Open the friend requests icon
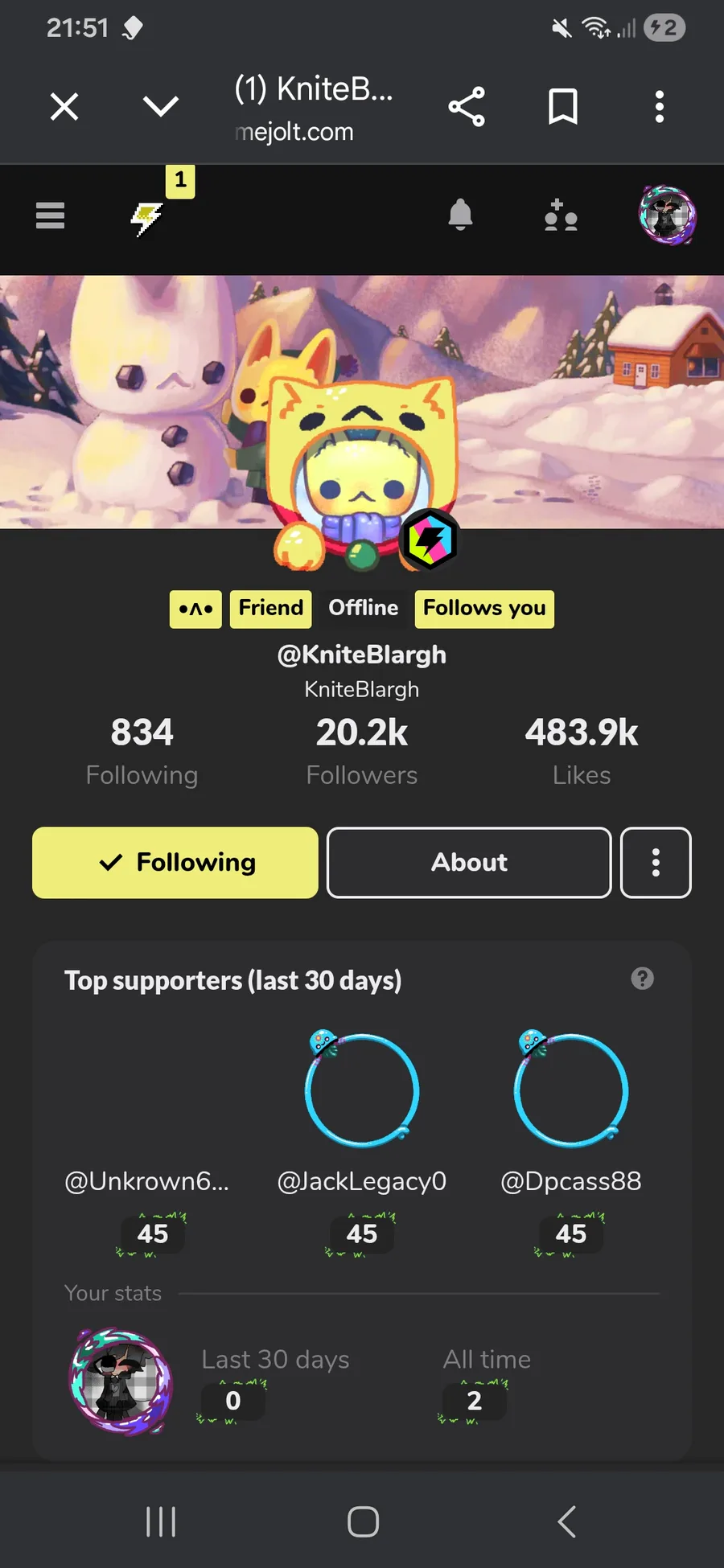 click(x=561, y=215)
